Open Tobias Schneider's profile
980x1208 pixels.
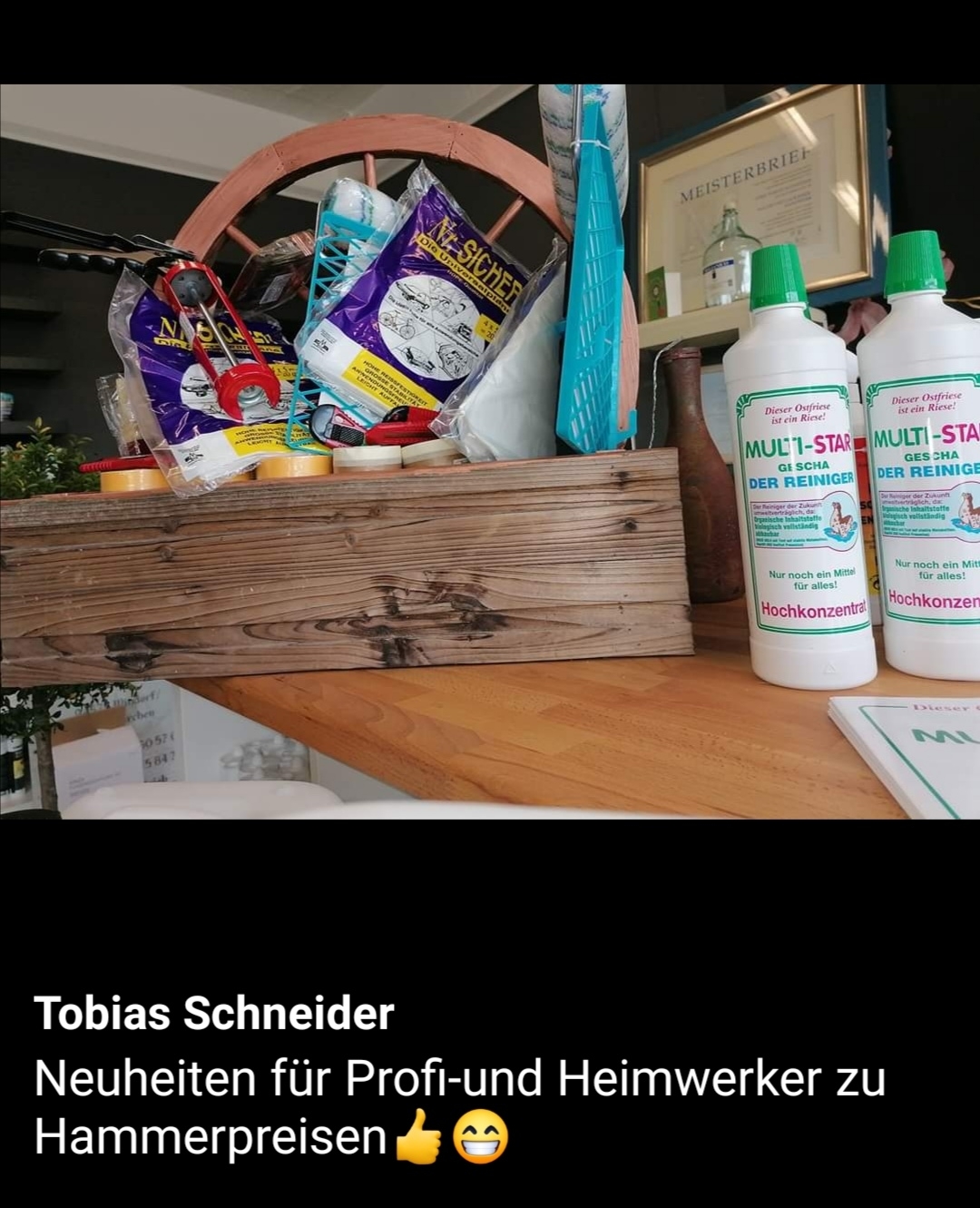214,1013
